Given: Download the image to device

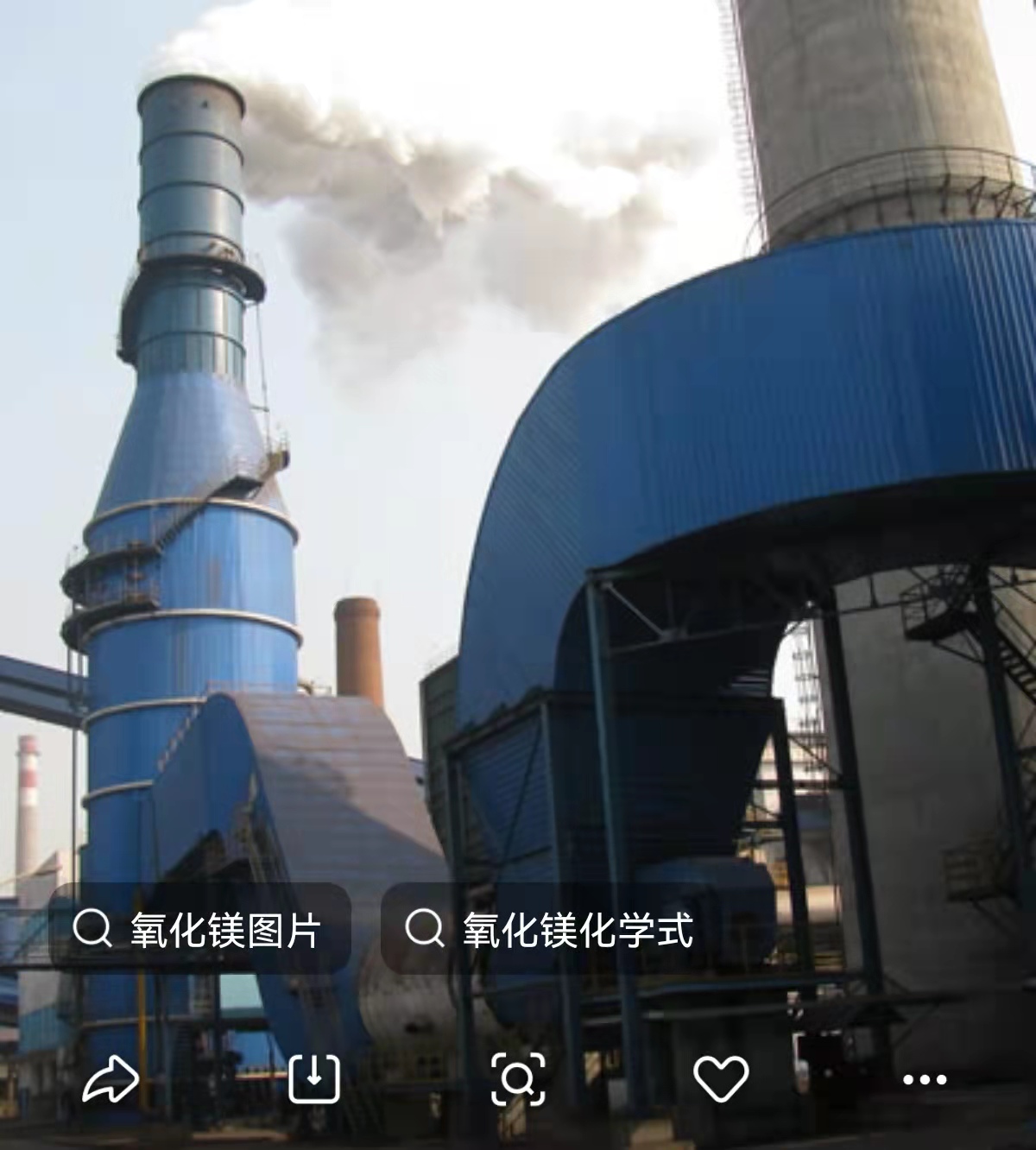Looking at the screenshot, I should coord(314,1079).
